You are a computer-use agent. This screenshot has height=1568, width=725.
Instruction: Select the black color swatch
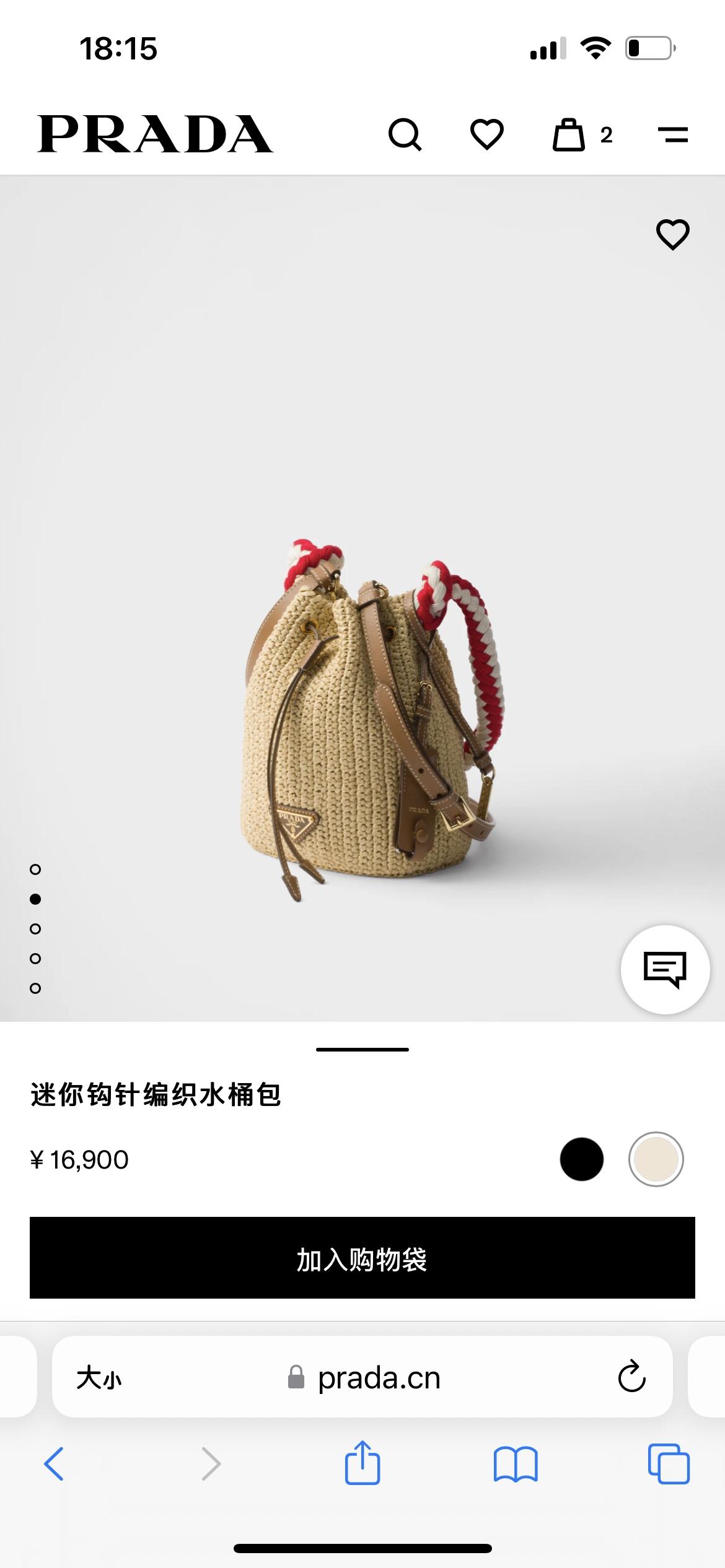click(x=581, y=1159)
